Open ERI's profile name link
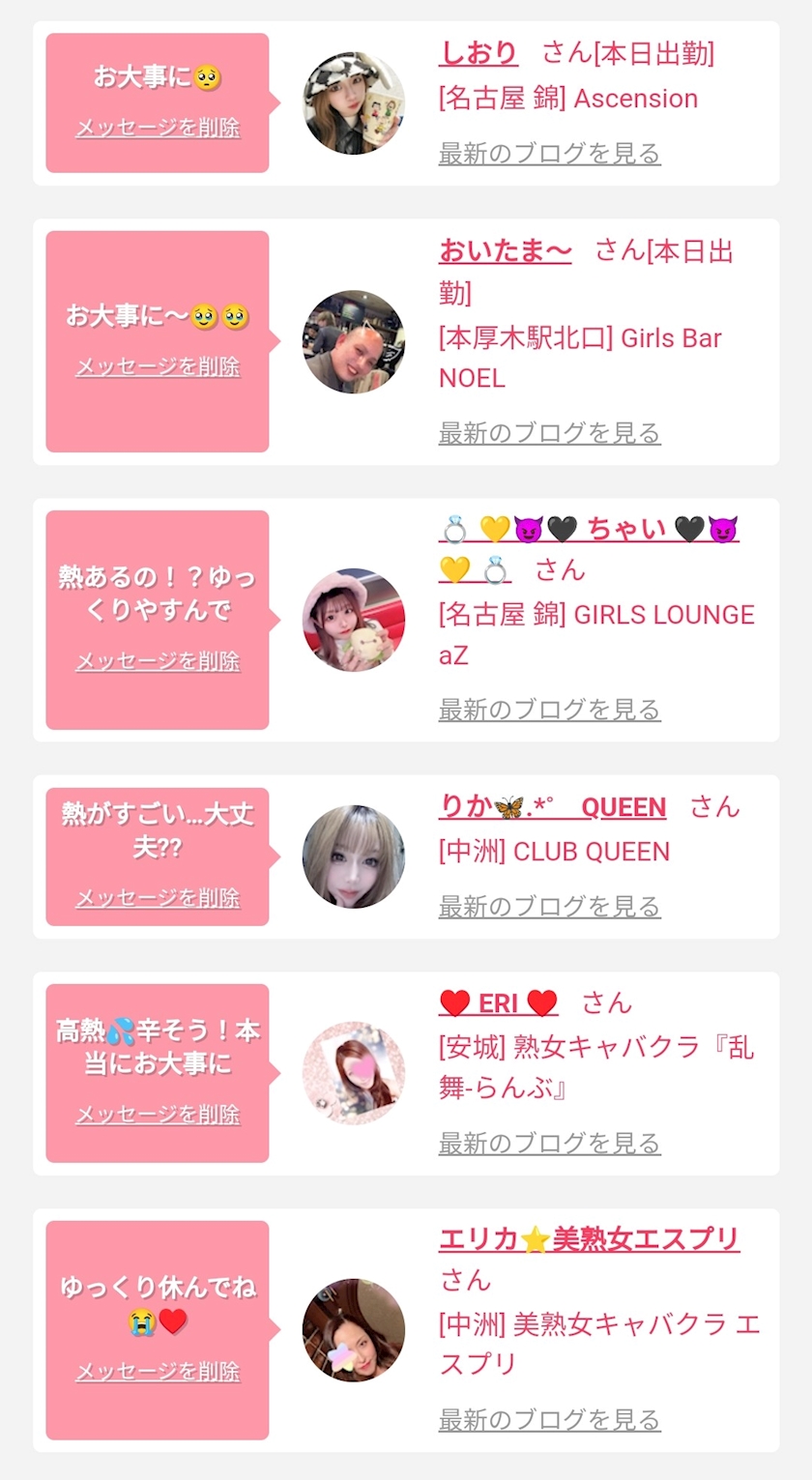Screen dimensions: 812x1480 click(499, 1003)
